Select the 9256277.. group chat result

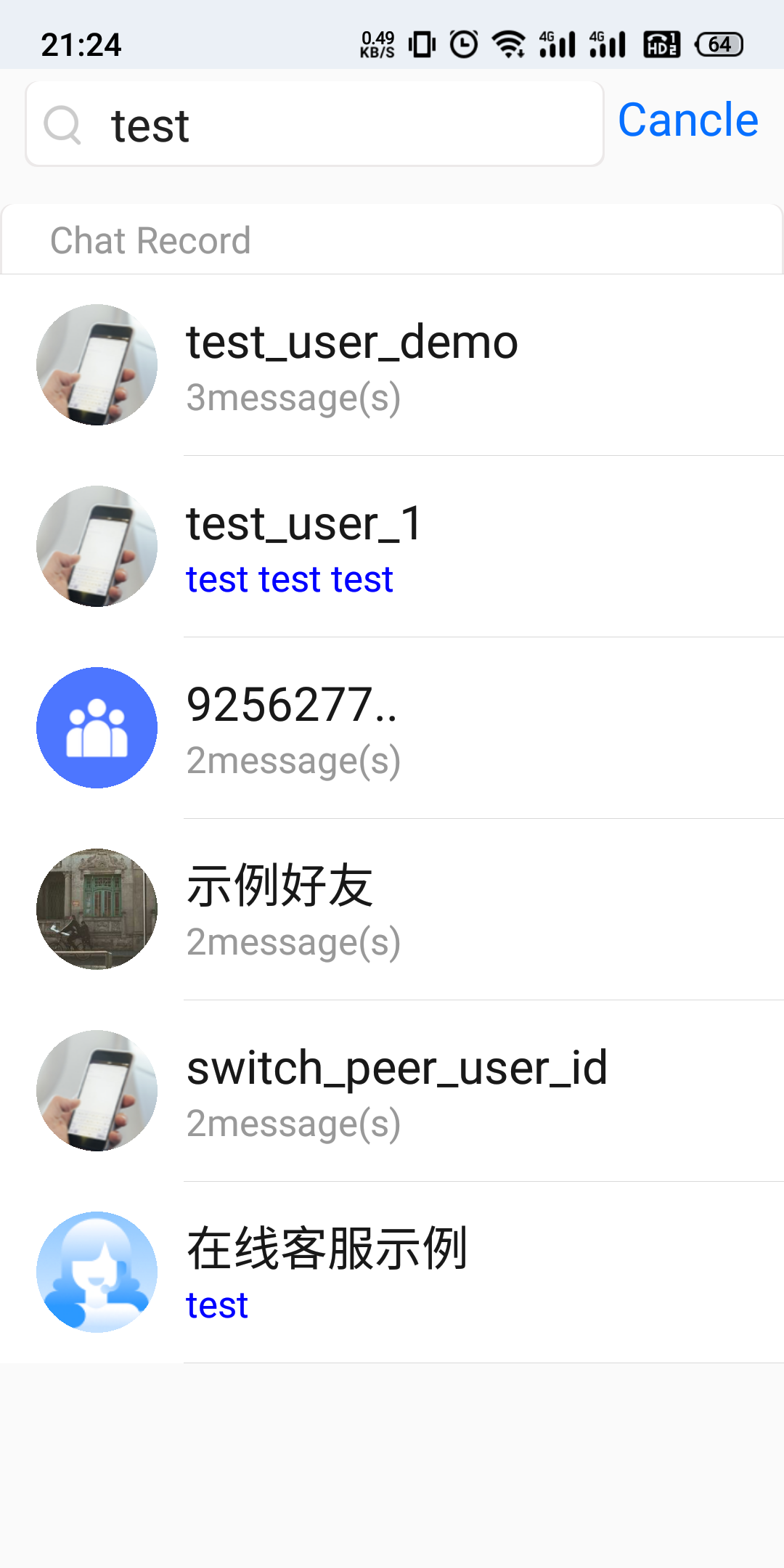[392, 728]
